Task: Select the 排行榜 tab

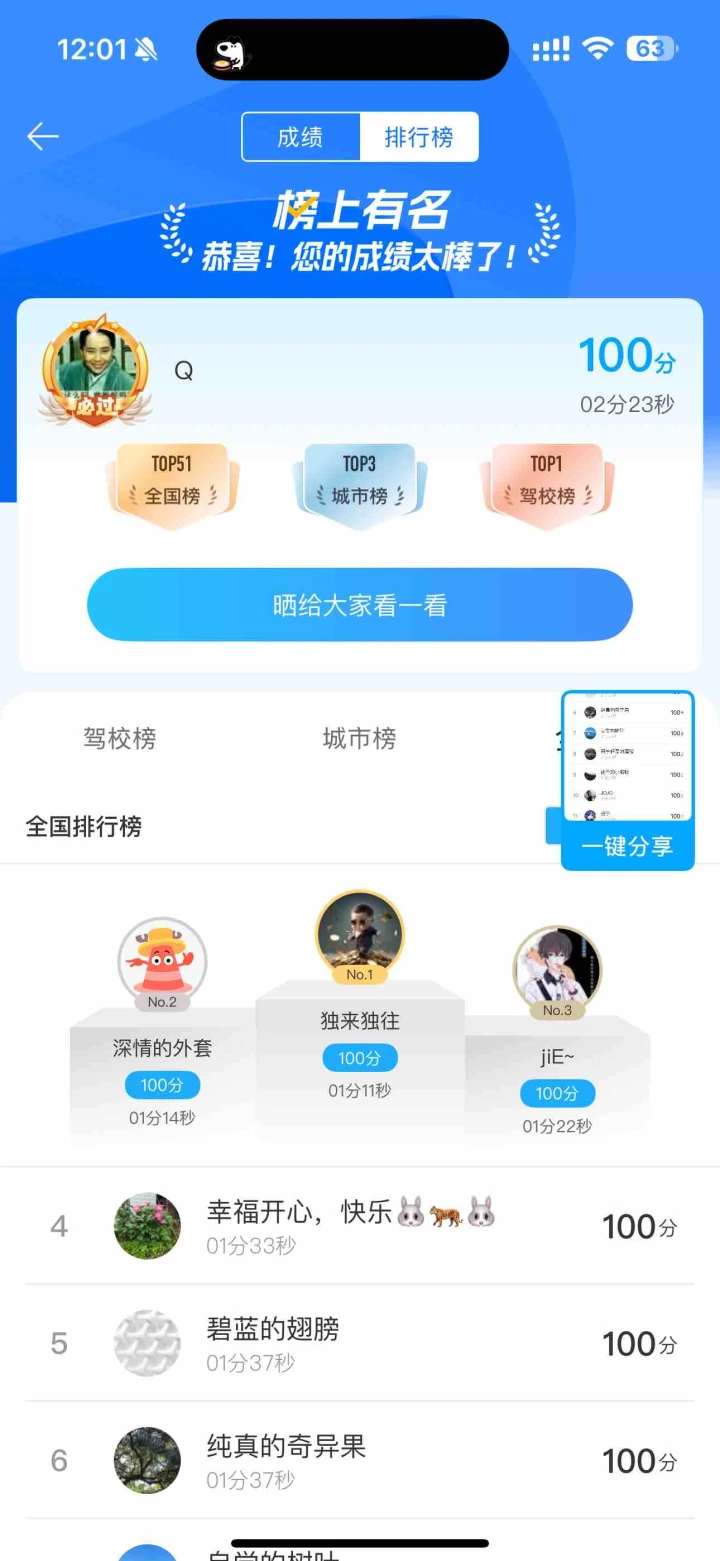Action: point(418,137)
